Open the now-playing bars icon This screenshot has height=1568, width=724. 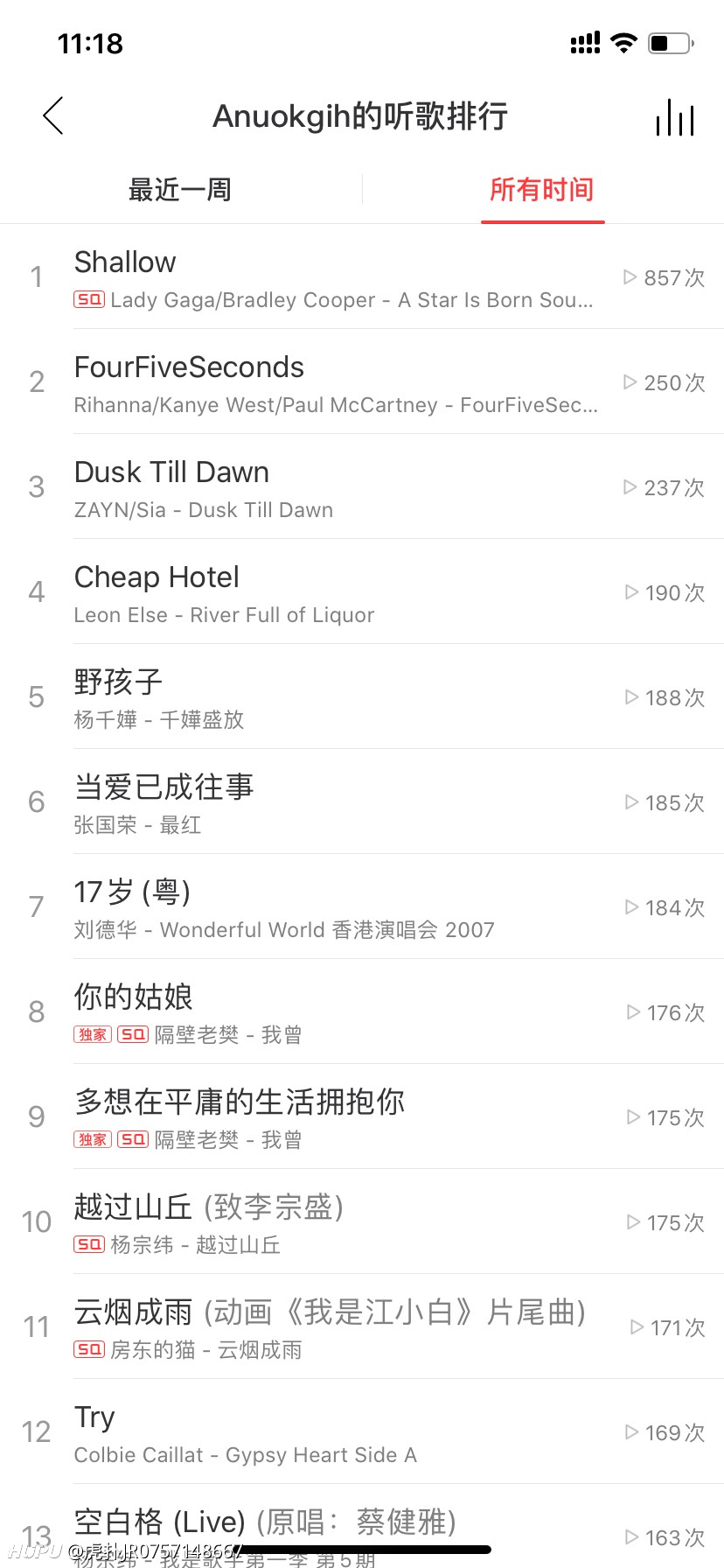pyautogui.click(x=675, y=117)
